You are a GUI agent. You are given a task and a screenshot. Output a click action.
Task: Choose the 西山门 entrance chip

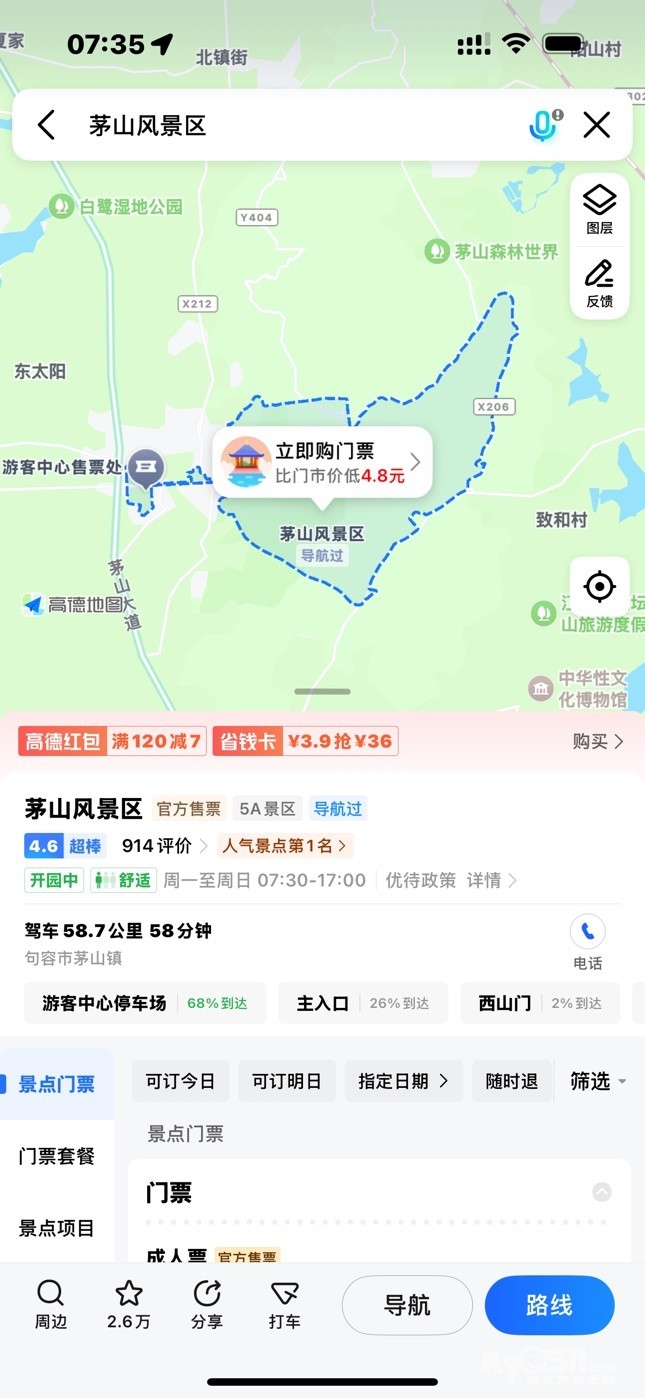(539, 1003)
